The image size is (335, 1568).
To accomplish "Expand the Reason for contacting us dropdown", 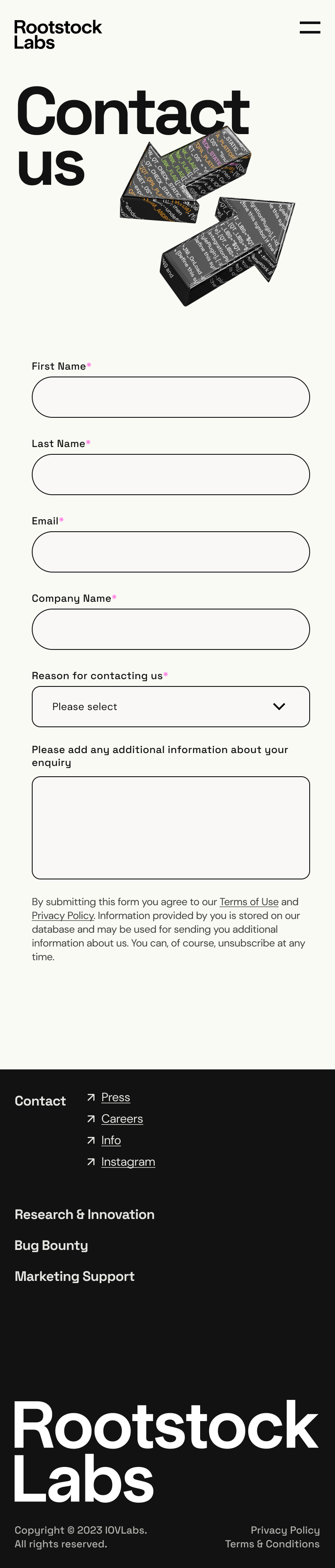I will coord(170,706).
